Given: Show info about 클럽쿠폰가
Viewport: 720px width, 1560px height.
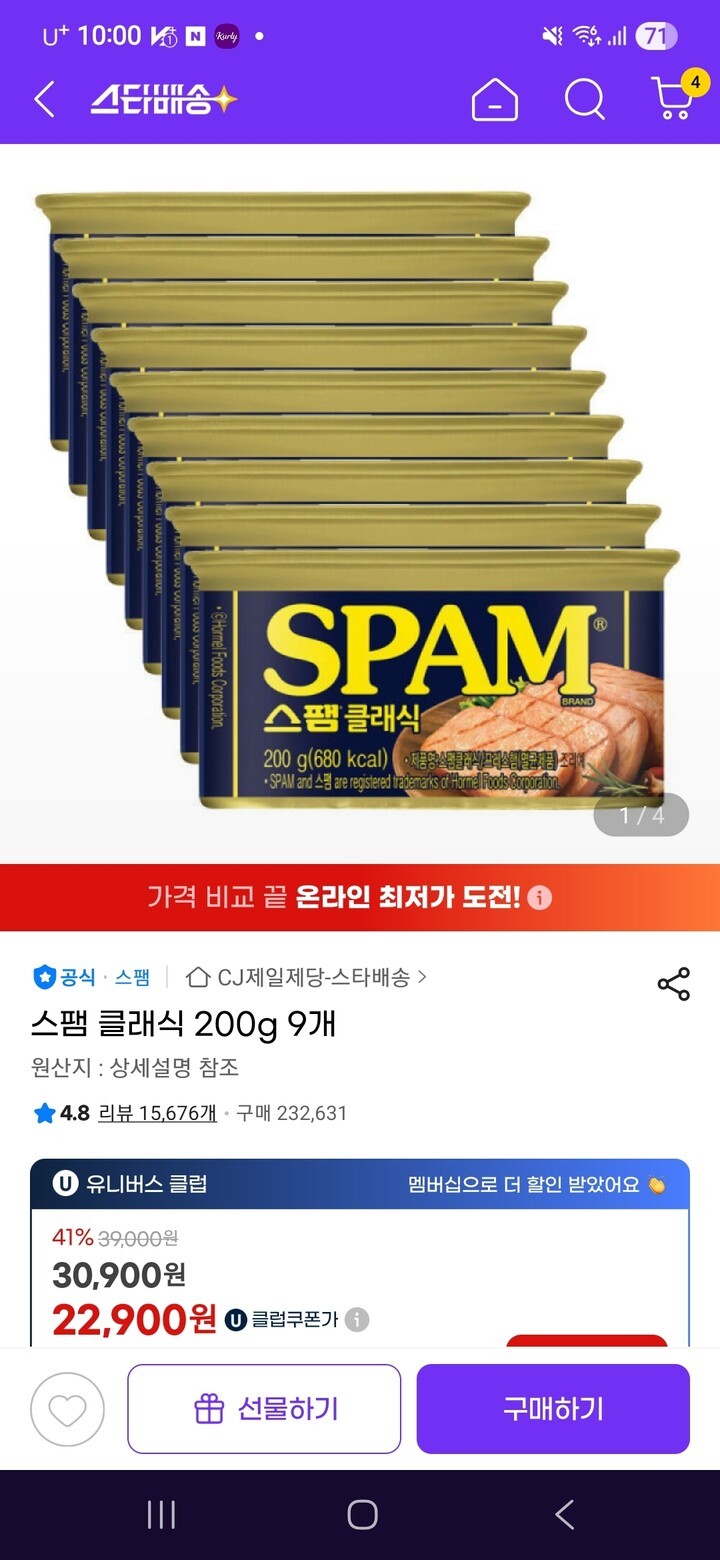Looking at the screenshot, I should [x=357, y=1320].
